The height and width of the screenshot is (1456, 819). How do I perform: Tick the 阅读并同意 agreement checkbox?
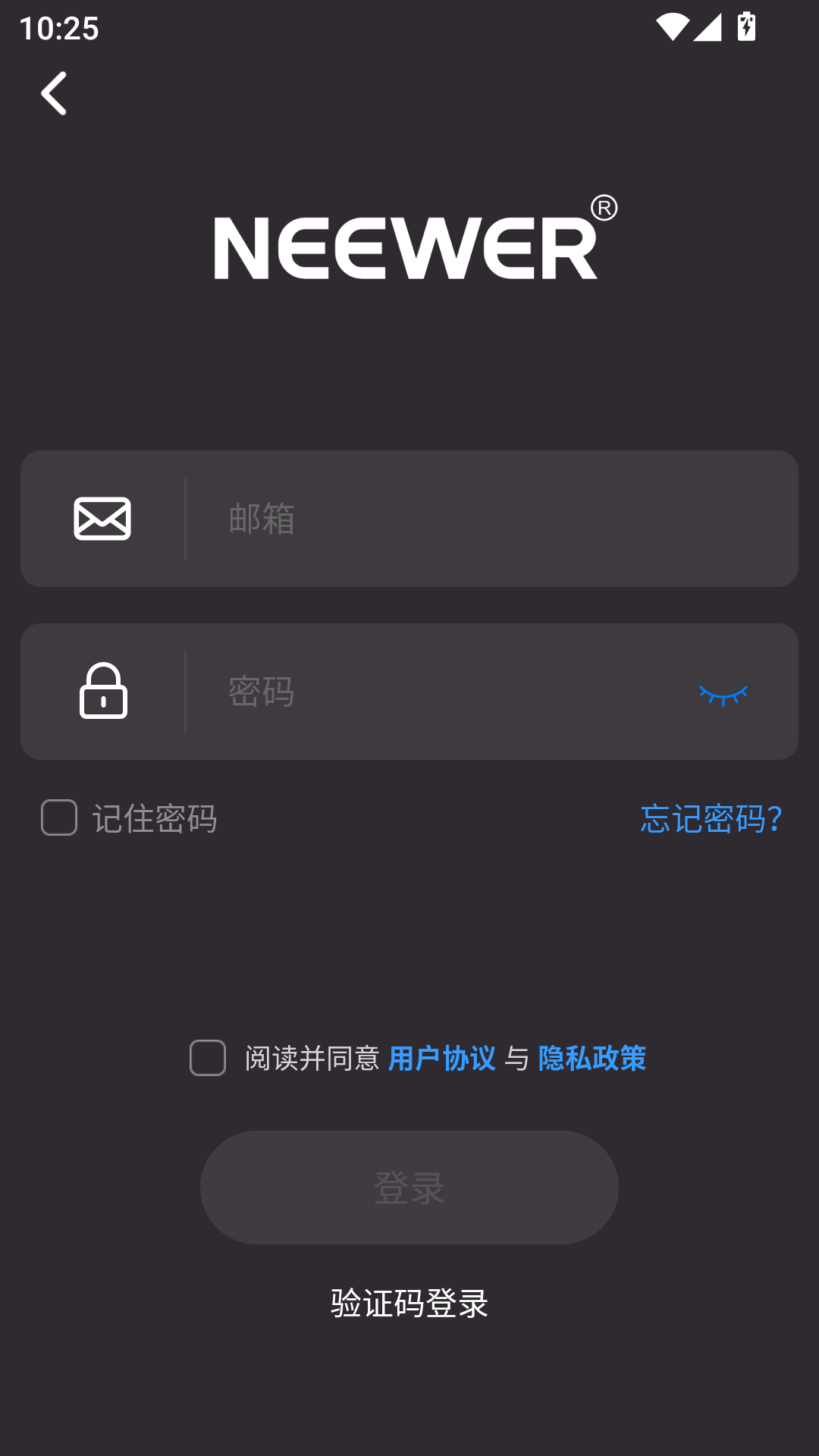[x=208, y=1058]
